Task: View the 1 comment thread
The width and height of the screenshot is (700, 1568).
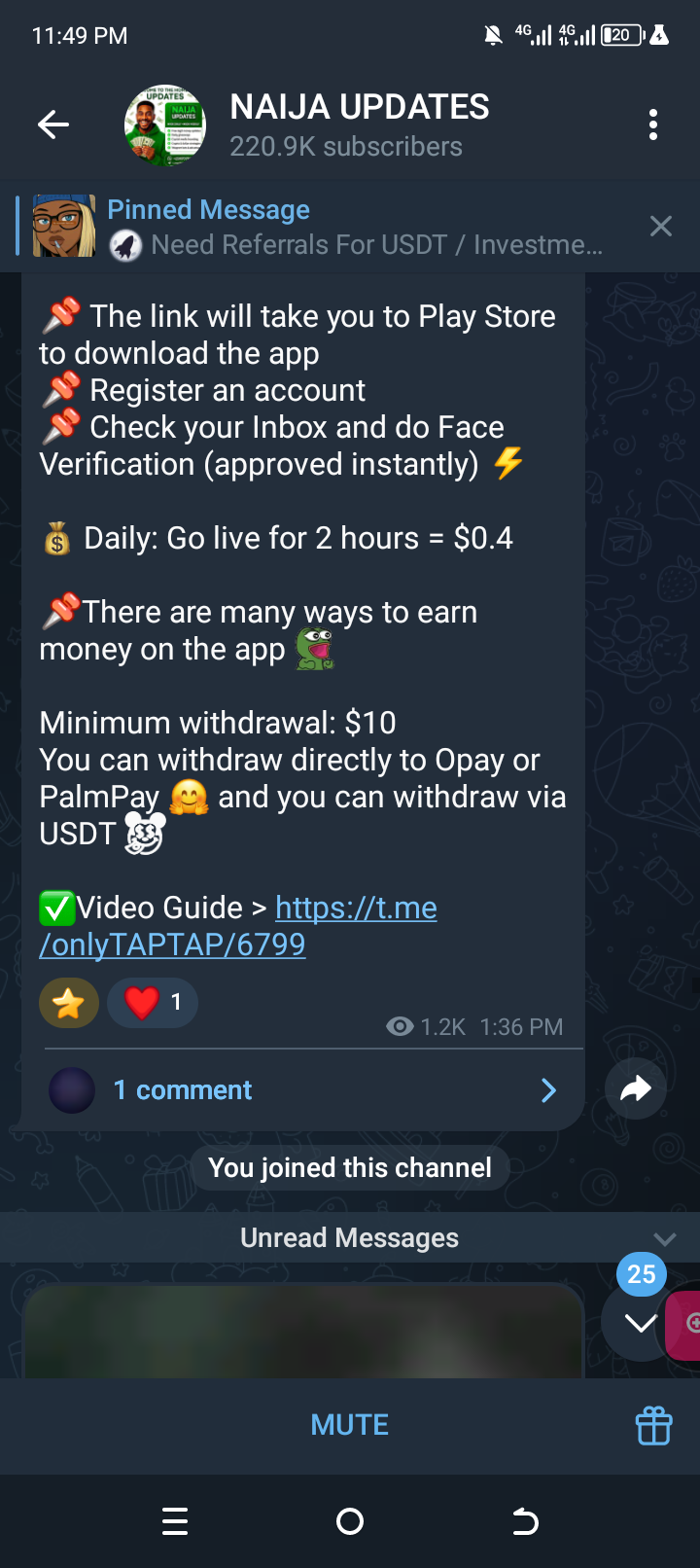Action: pos(301,1090)
